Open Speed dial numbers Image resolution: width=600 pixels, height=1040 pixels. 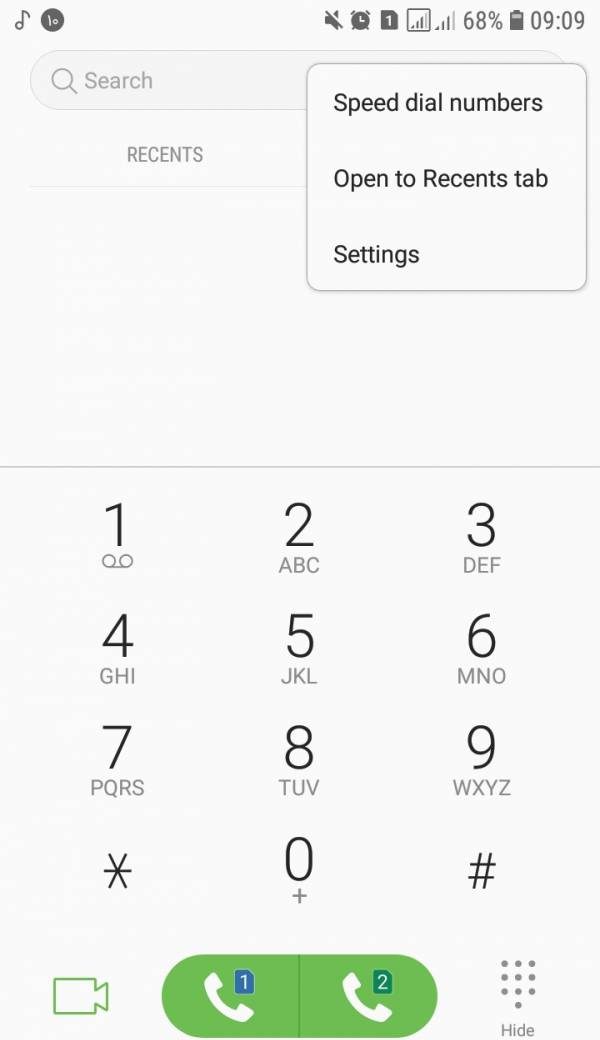[x=438, y=103]
